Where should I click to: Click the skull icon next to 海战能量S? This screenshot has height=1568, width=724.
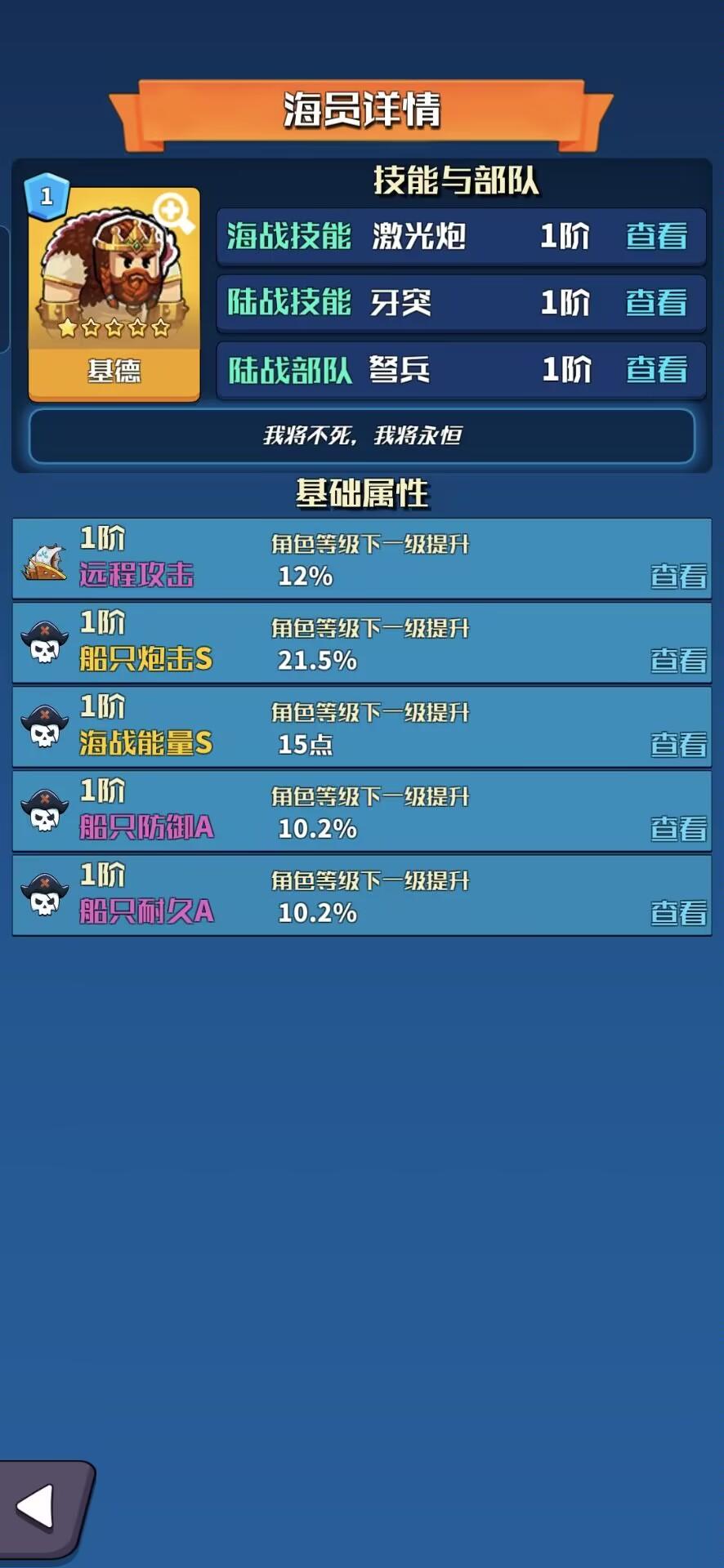click(43, 727)
